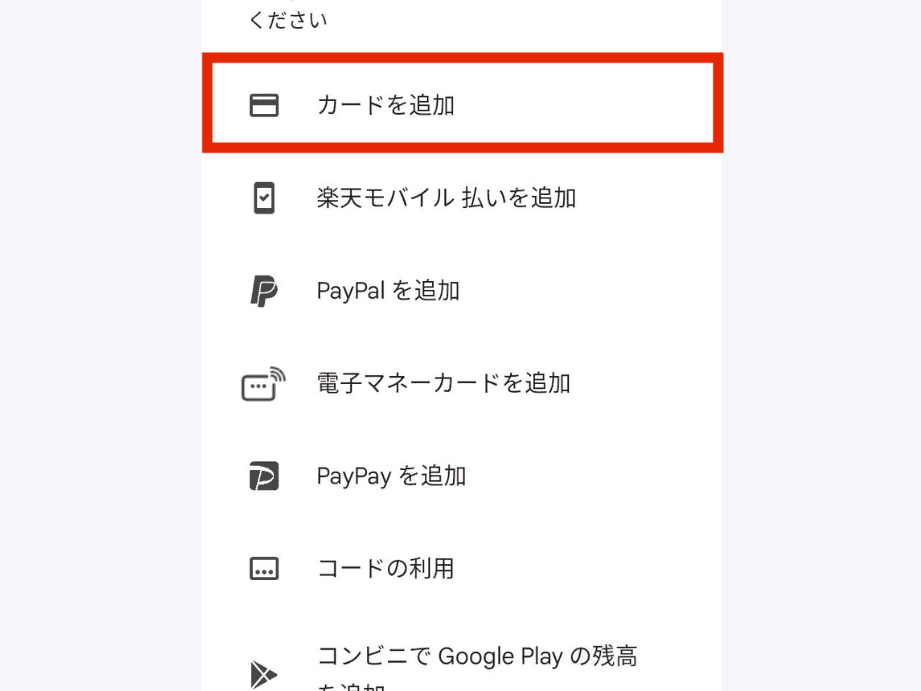Choose 楽天モバイル 払いを追加

click(x=446, y=198)
